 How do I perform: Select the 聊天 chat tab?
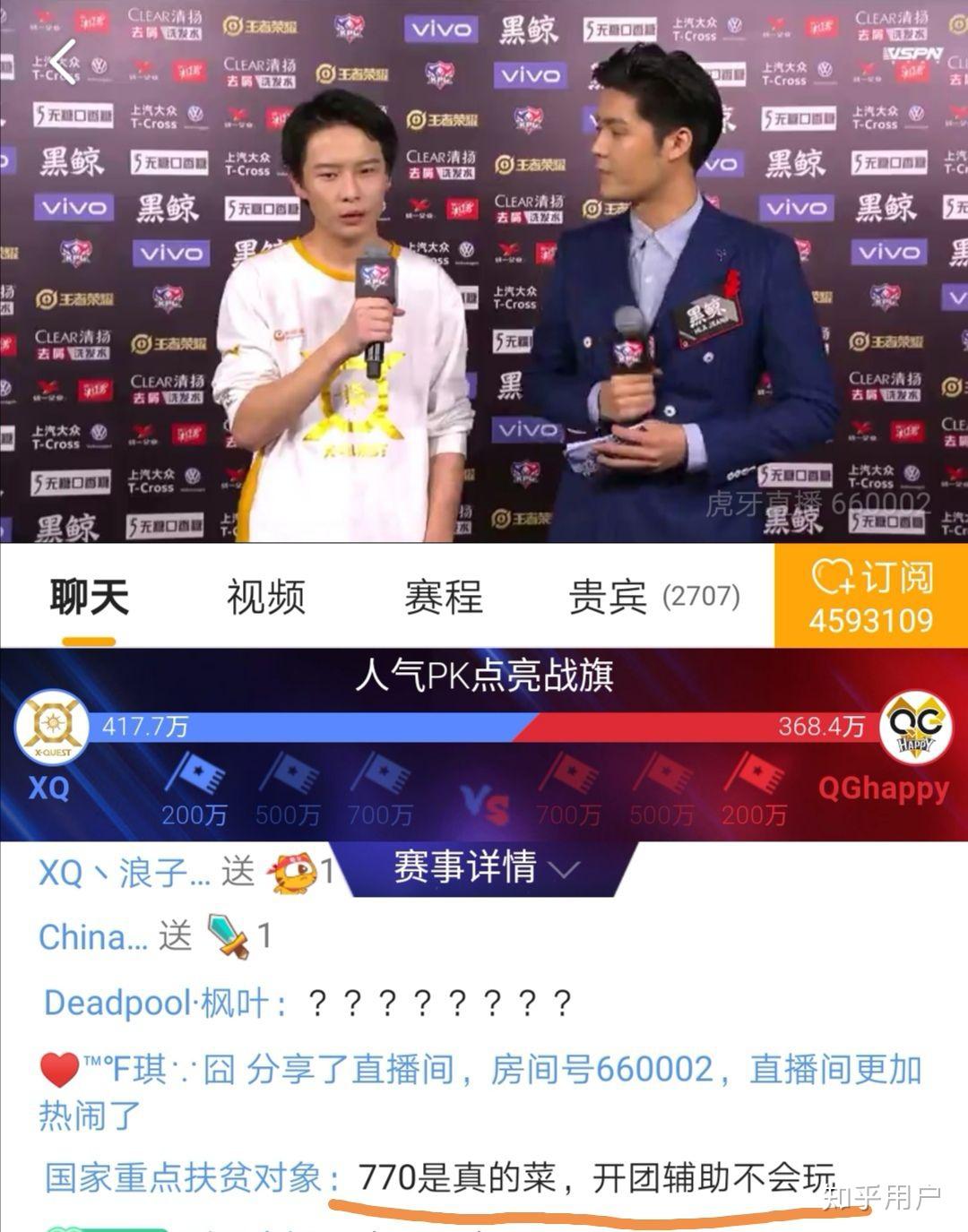coord(89,597)
